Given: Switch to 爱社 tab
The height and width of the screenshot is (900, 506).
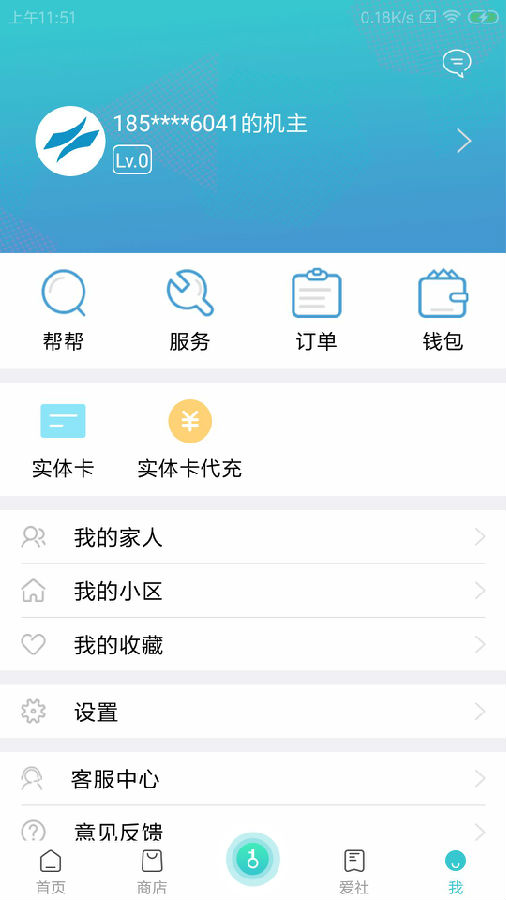Looking at the screenshot, I should (354, 871).
